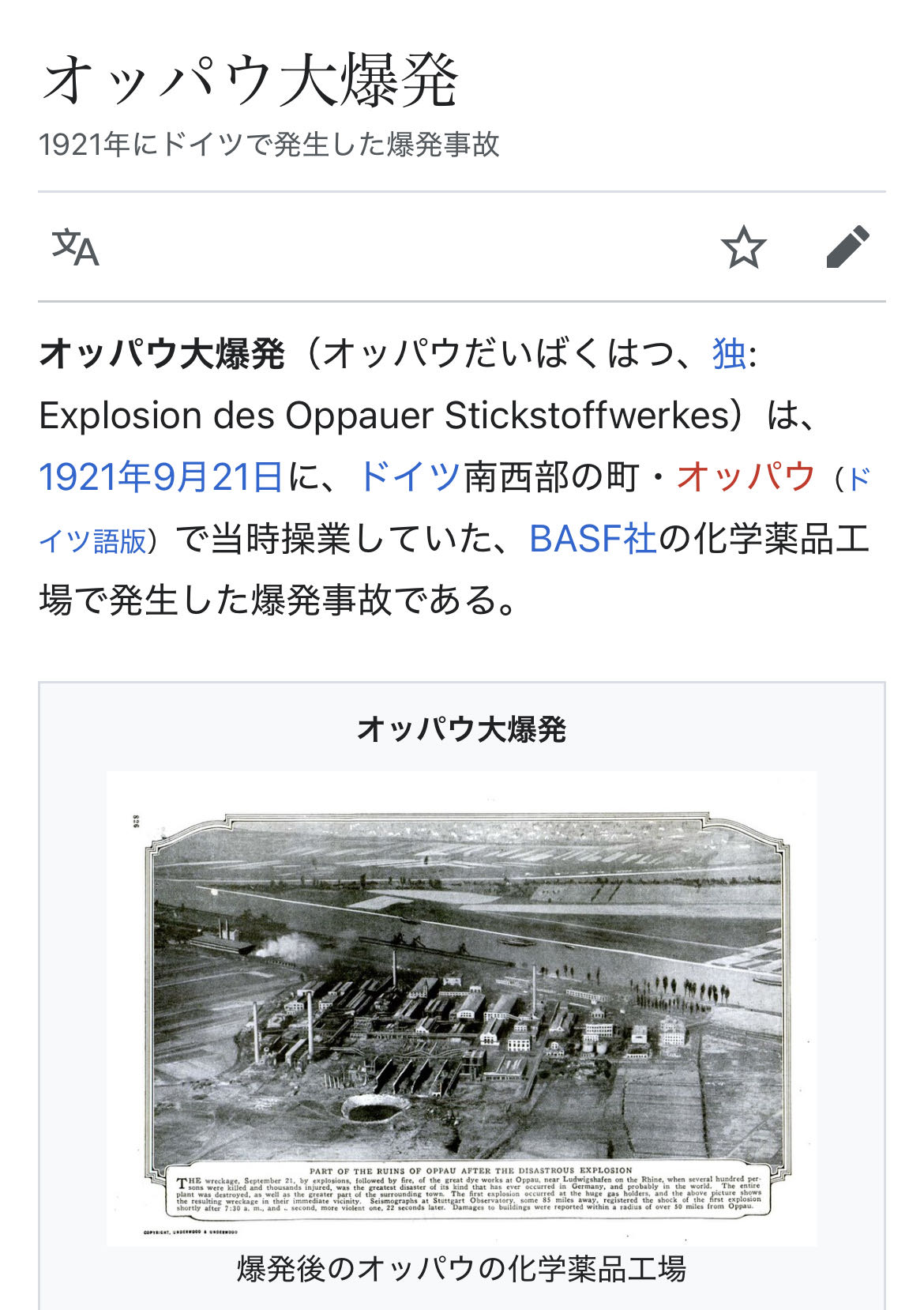924x1310 pixels.
Task: Add this article to watchlist with star
Action: click(743, 248)
